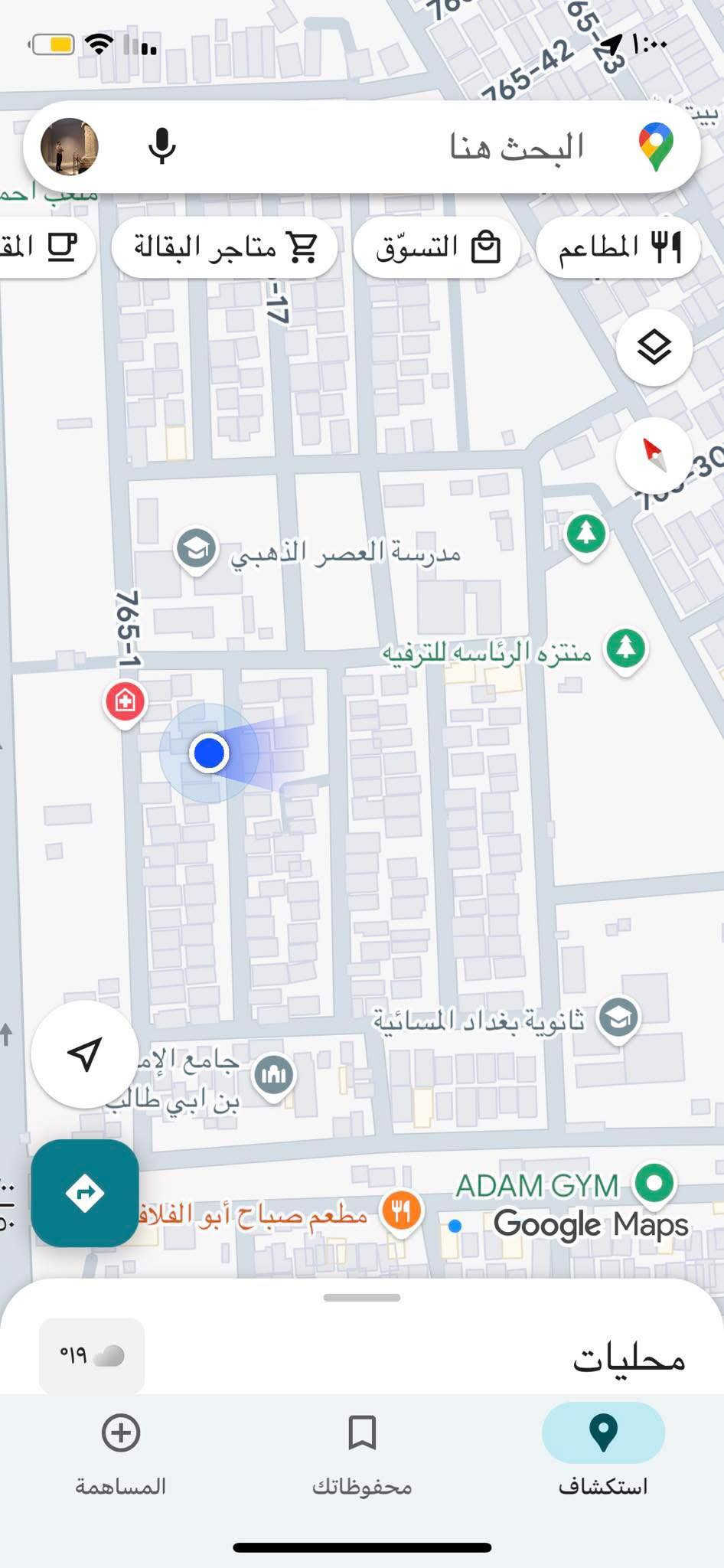Select the التسوّق shopping chip
The image size is (724, 1568).
(x=437, y=247)
